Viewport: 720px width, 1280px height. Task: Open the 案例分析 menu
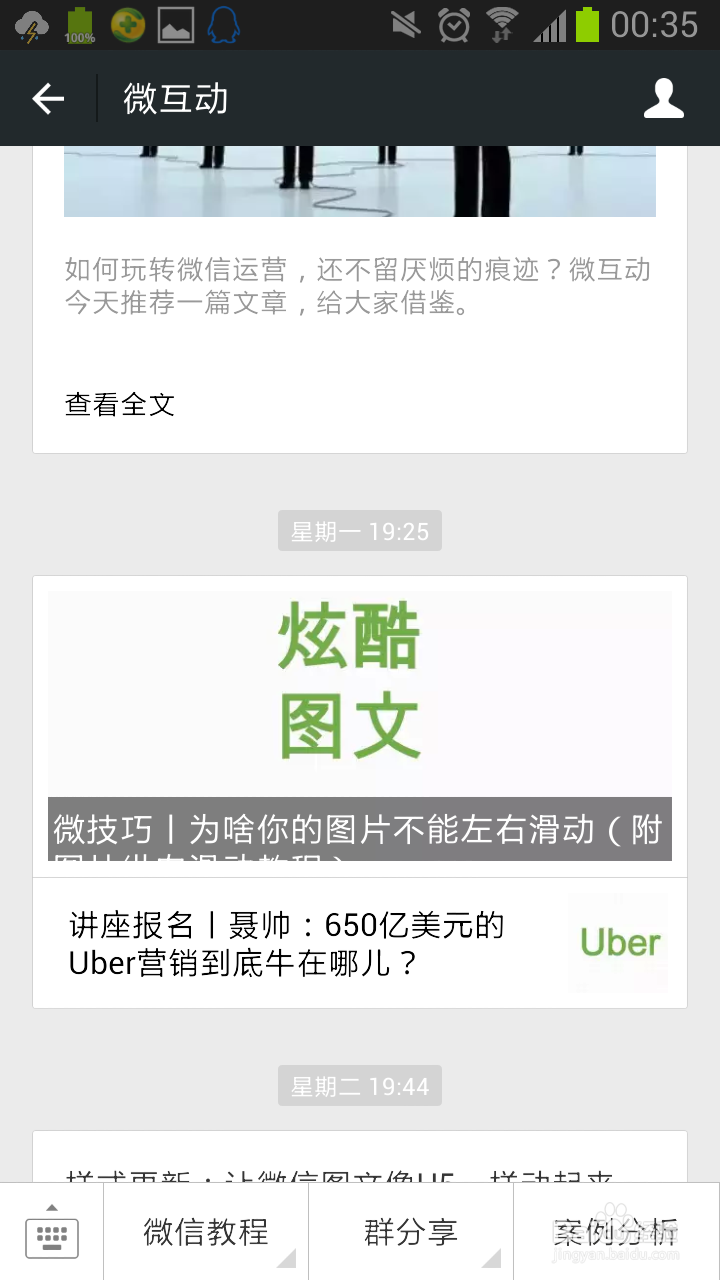point(617,1232)
